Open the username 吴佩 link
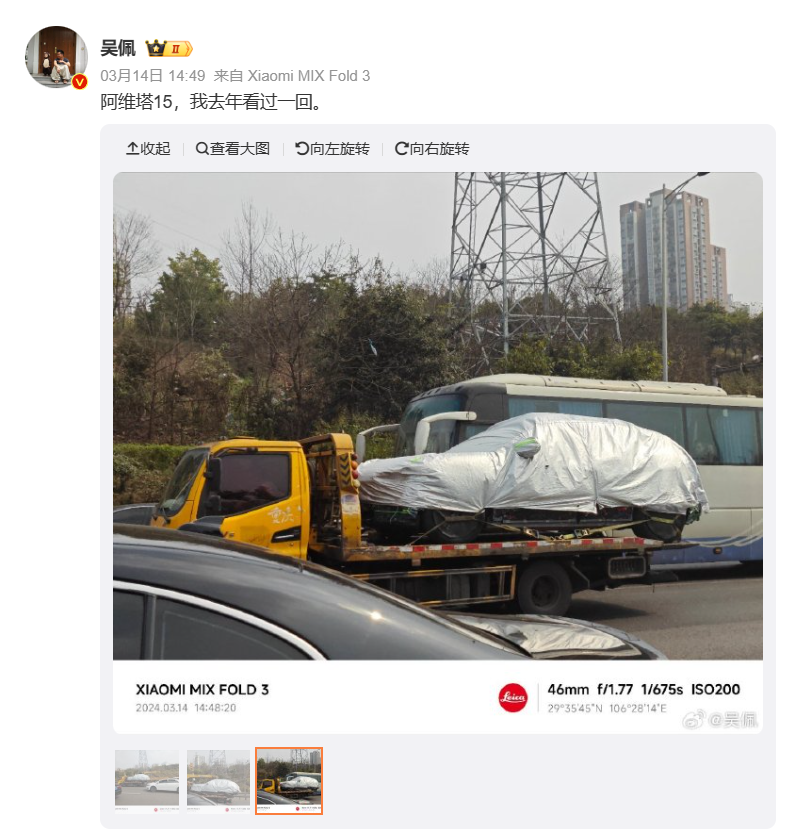801x840 pixels. pos(118,48)
